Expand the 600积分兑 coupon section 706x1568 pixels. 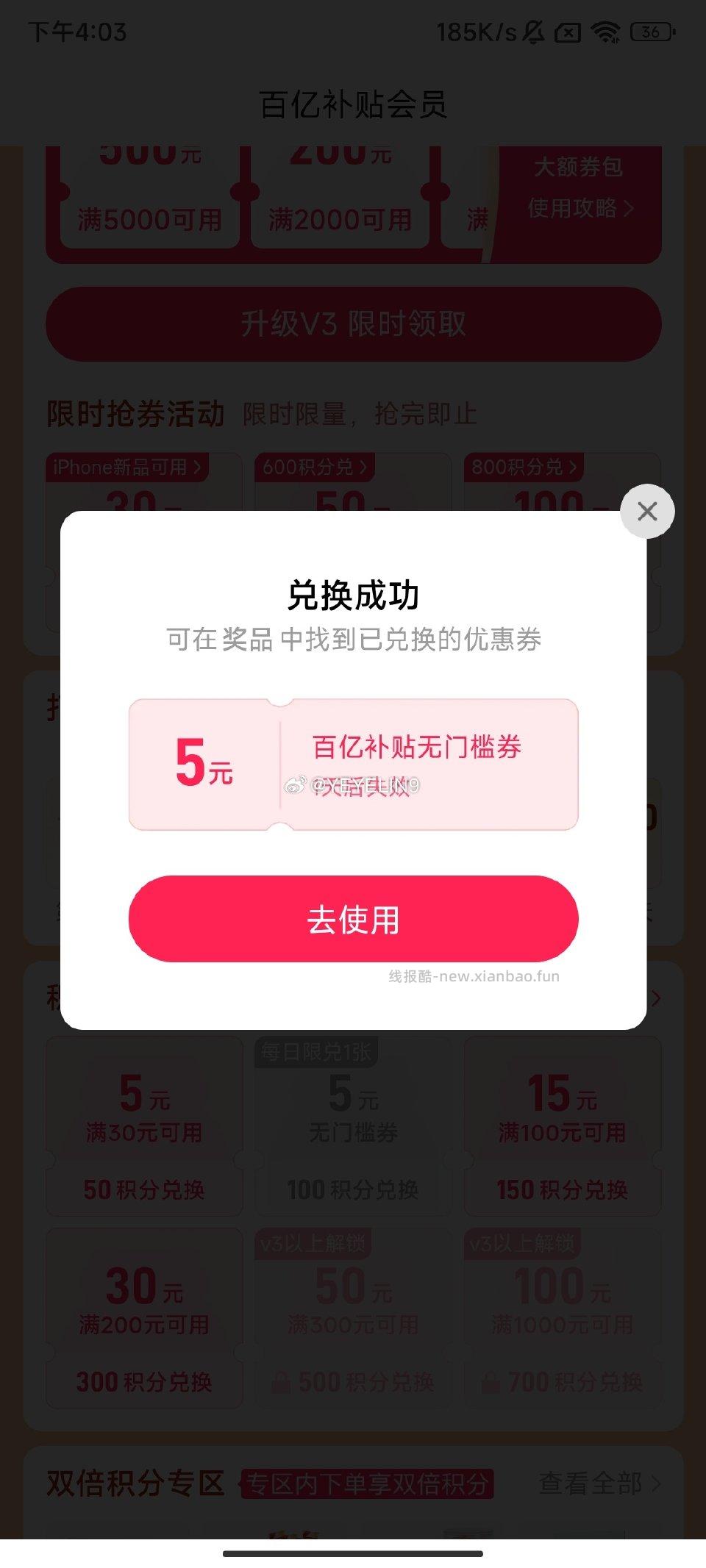pyautogui.click(x=315, y=467)
